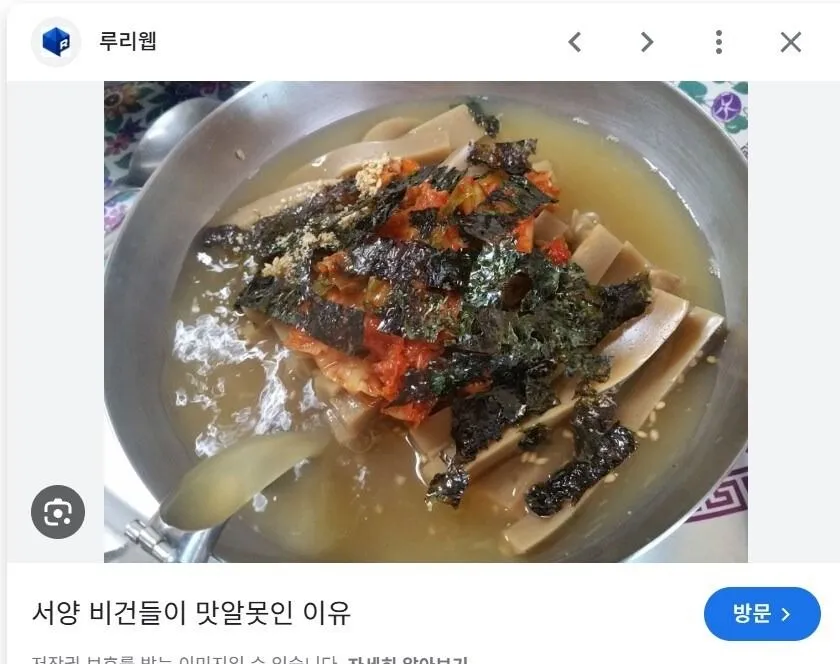The height and width of the screenshot is (664, 840).
Task: Search this image with Lens
Action: pyautogui.click(x=58, y=513)
